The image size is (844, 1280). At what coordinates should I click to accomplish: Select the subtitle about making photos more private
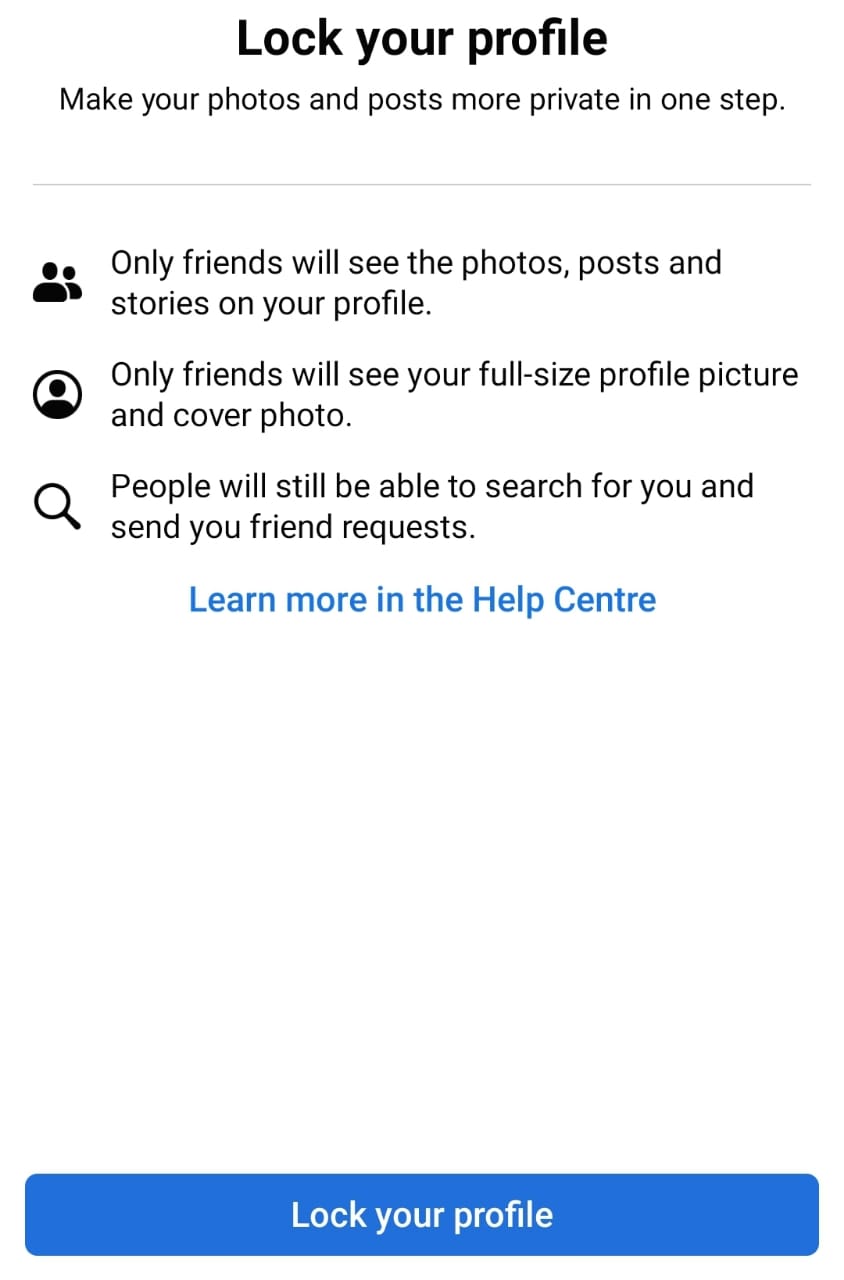pos(422,98)
